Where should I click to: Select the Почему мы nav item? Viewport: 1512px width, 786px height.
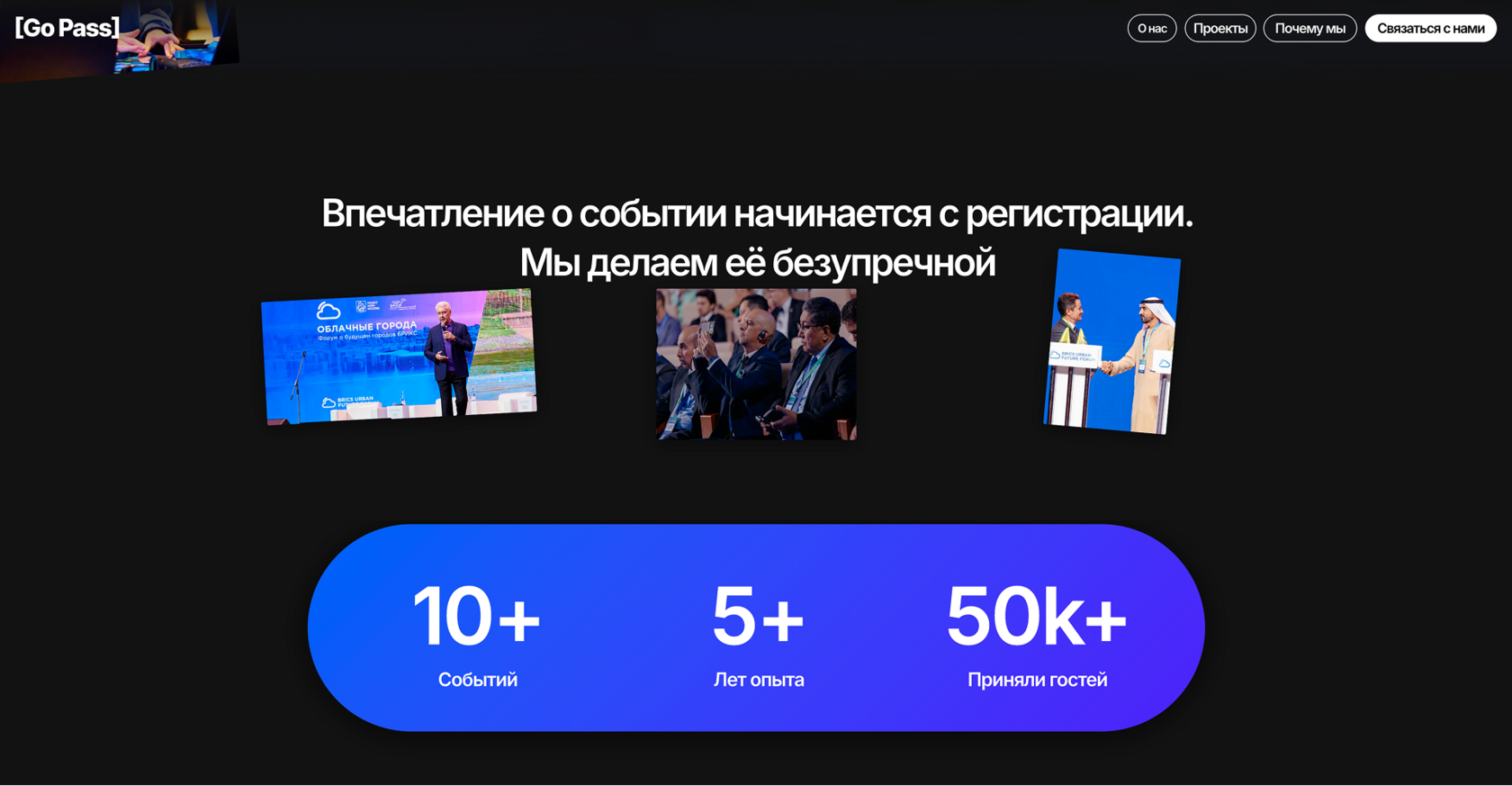(x=1309, y=28)
